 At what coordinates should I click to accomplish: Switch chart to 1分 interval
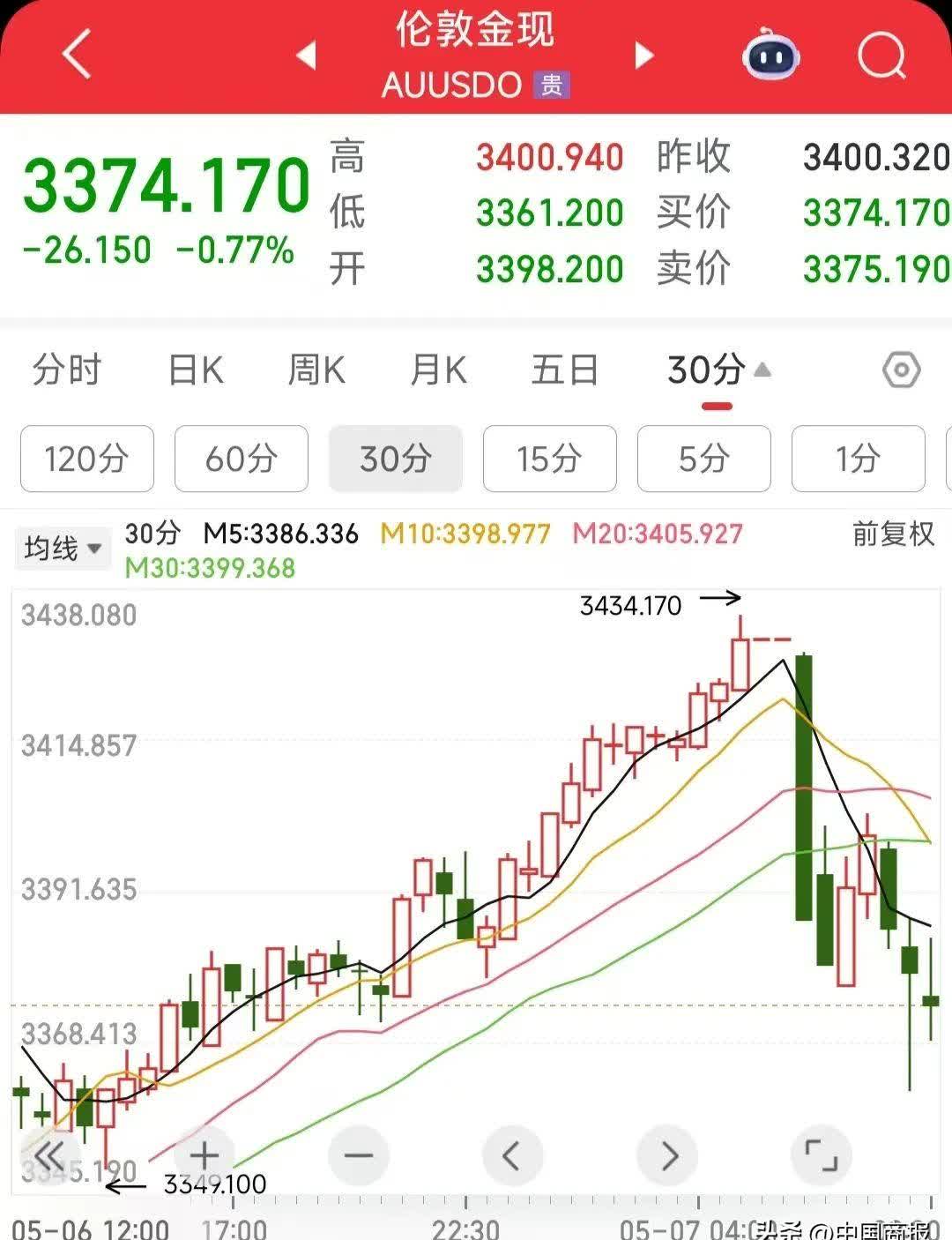[x=858, y=459]
